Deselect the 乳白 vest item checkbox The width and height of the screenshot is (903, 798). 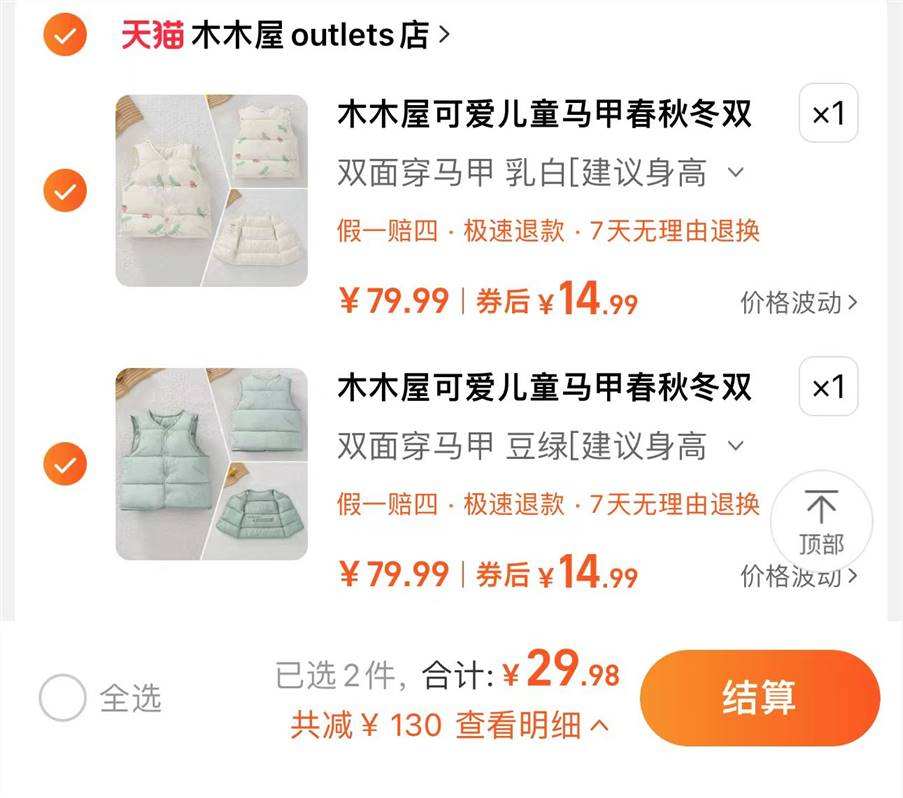click(x=65, y=191)
